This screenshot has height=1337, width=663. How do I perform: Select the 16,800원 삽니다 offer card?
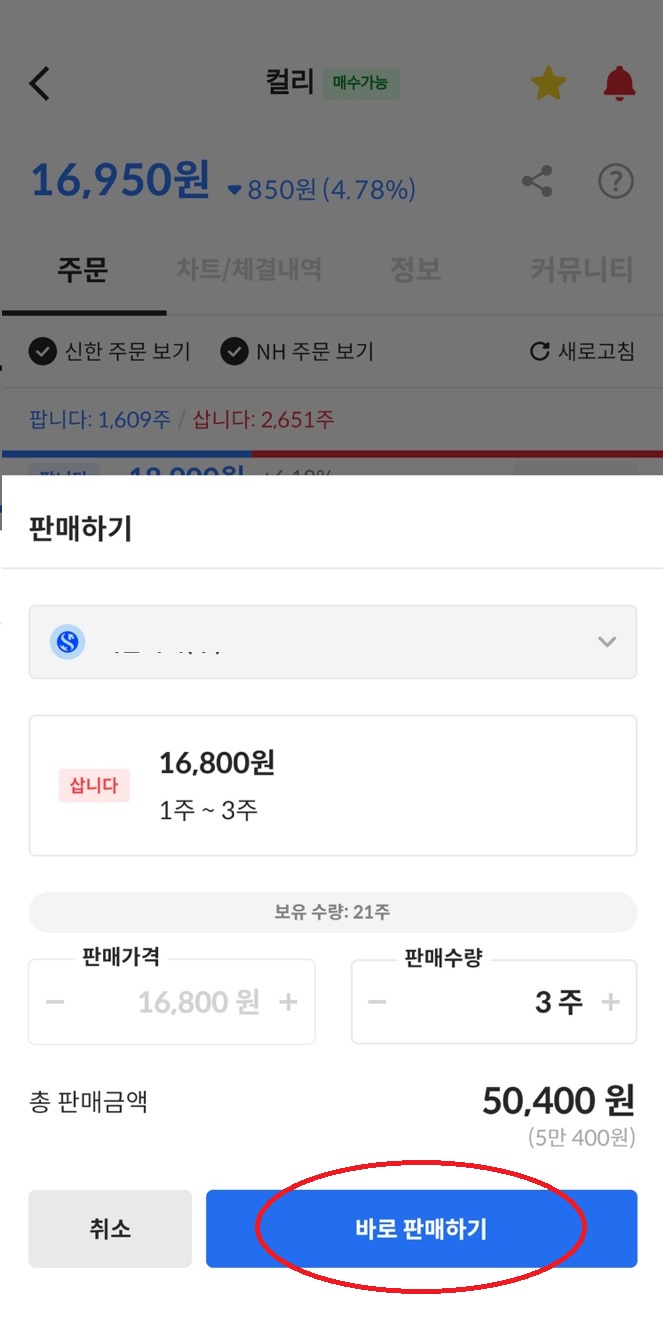(x=332, y=785)
